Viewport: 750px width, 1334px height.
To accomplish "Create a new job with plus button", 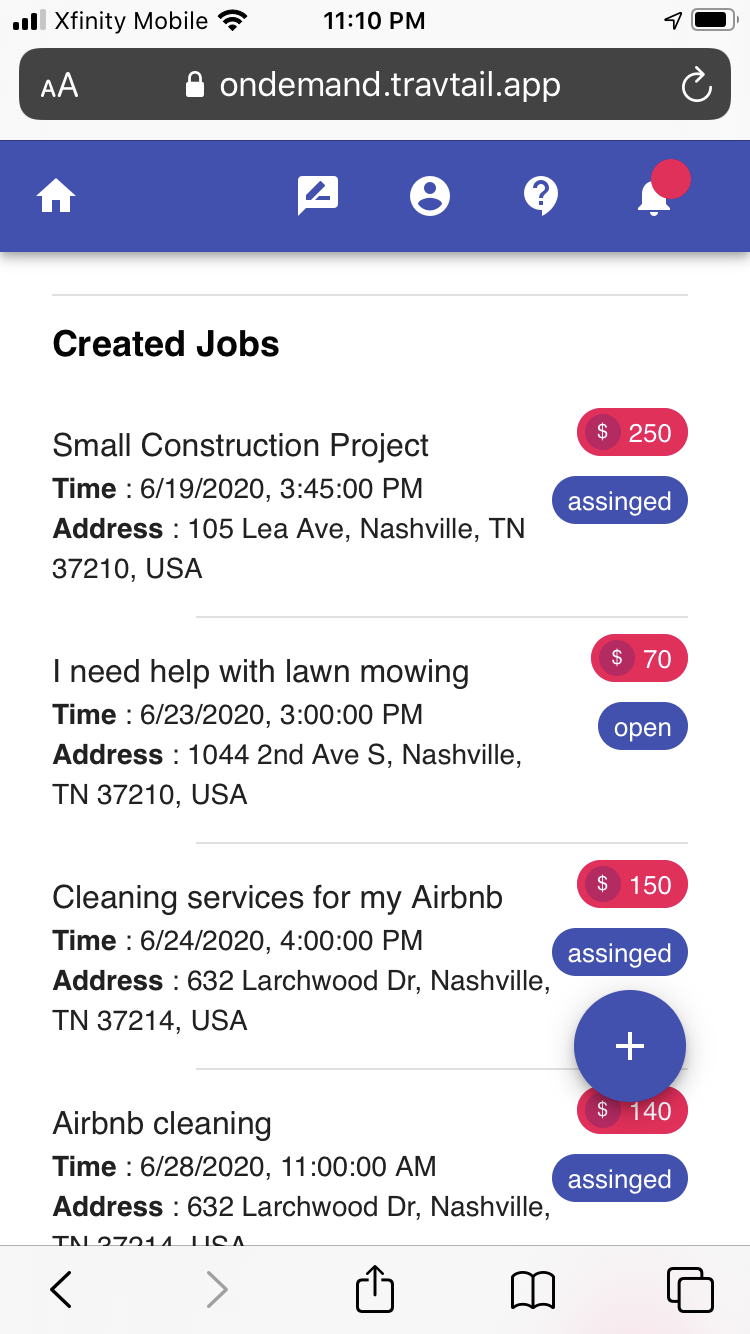I will point(630,1046).
